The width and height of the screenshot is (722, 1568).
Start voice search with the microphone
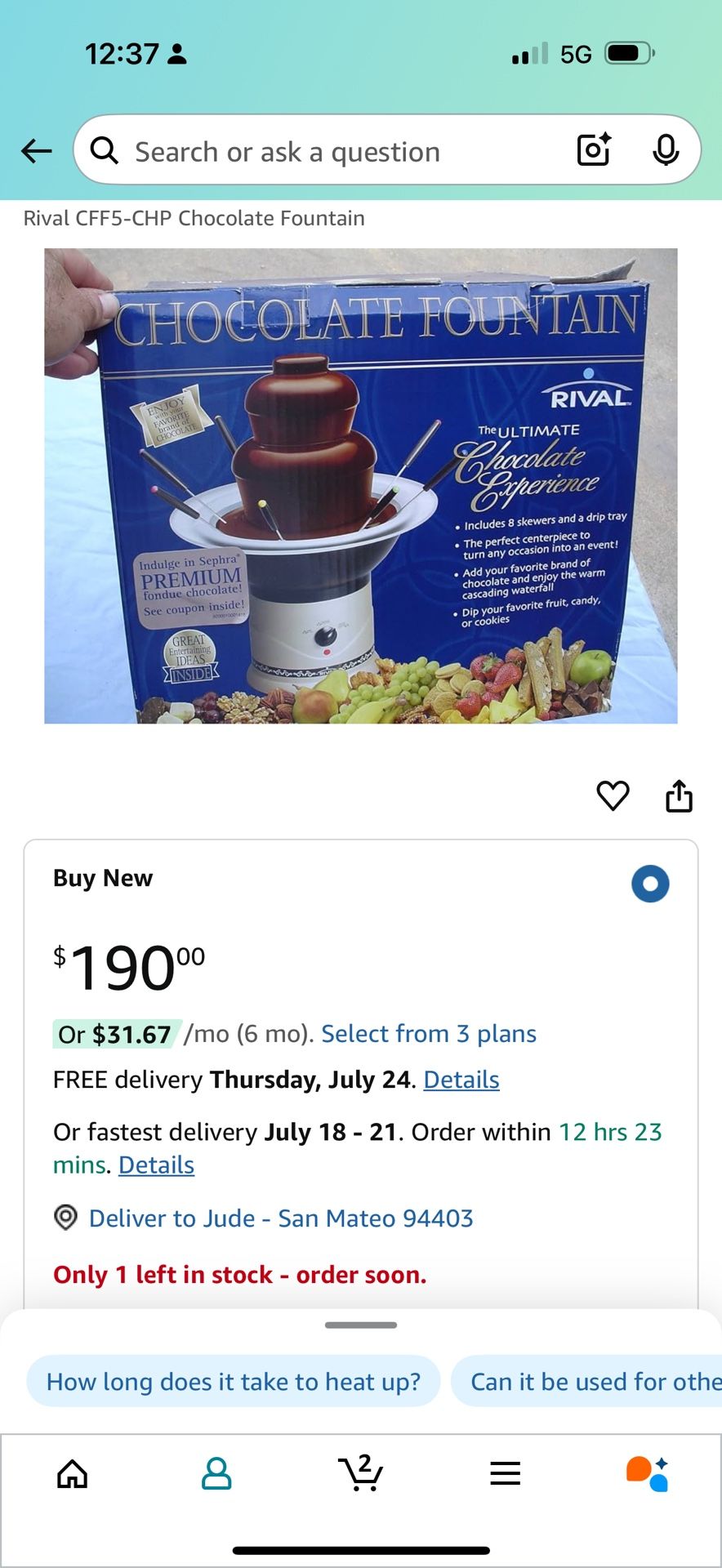tap(666, 150)
